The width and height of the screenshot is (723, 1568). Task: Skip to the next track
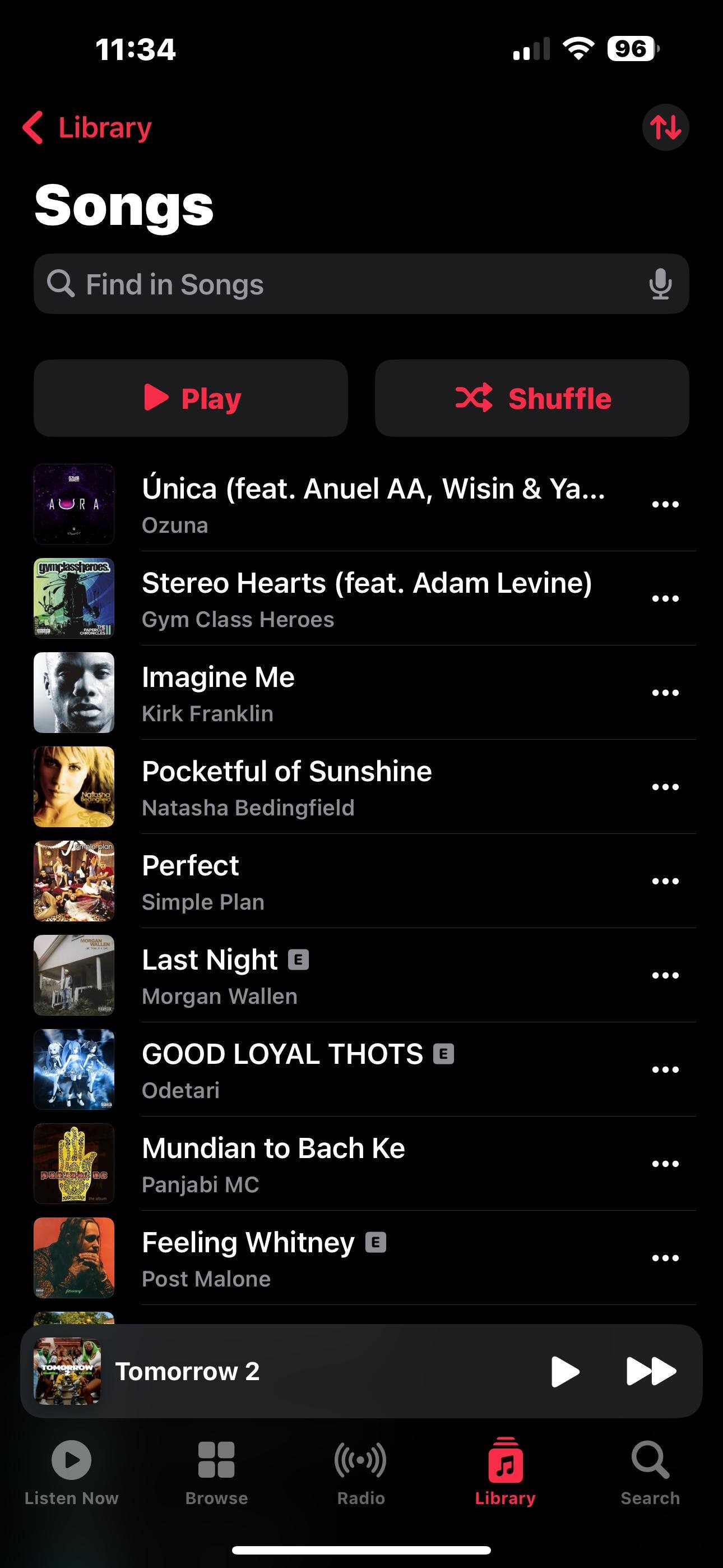click(651, 1371)
